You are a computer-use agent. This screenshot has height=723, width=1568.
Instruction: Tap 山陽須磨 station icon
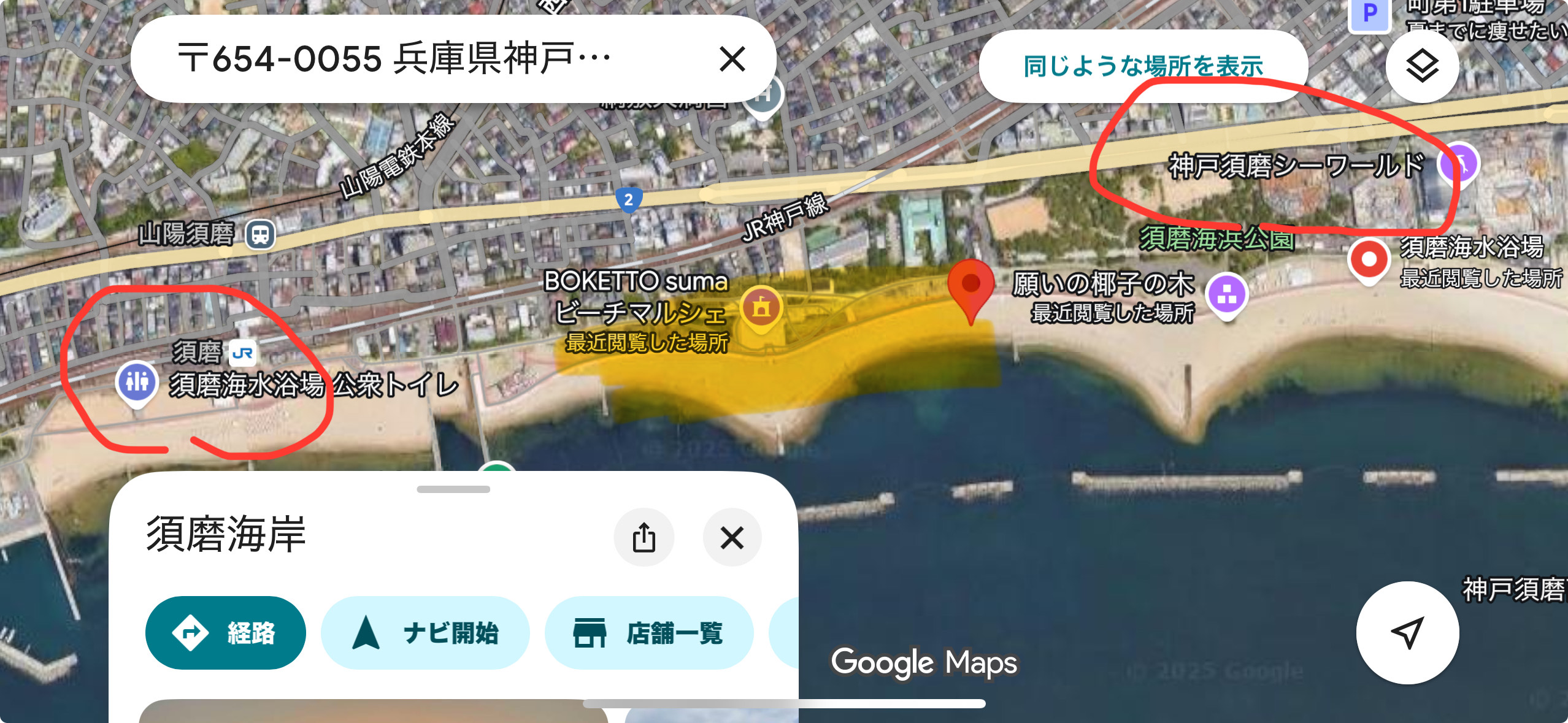pos(260,234)
